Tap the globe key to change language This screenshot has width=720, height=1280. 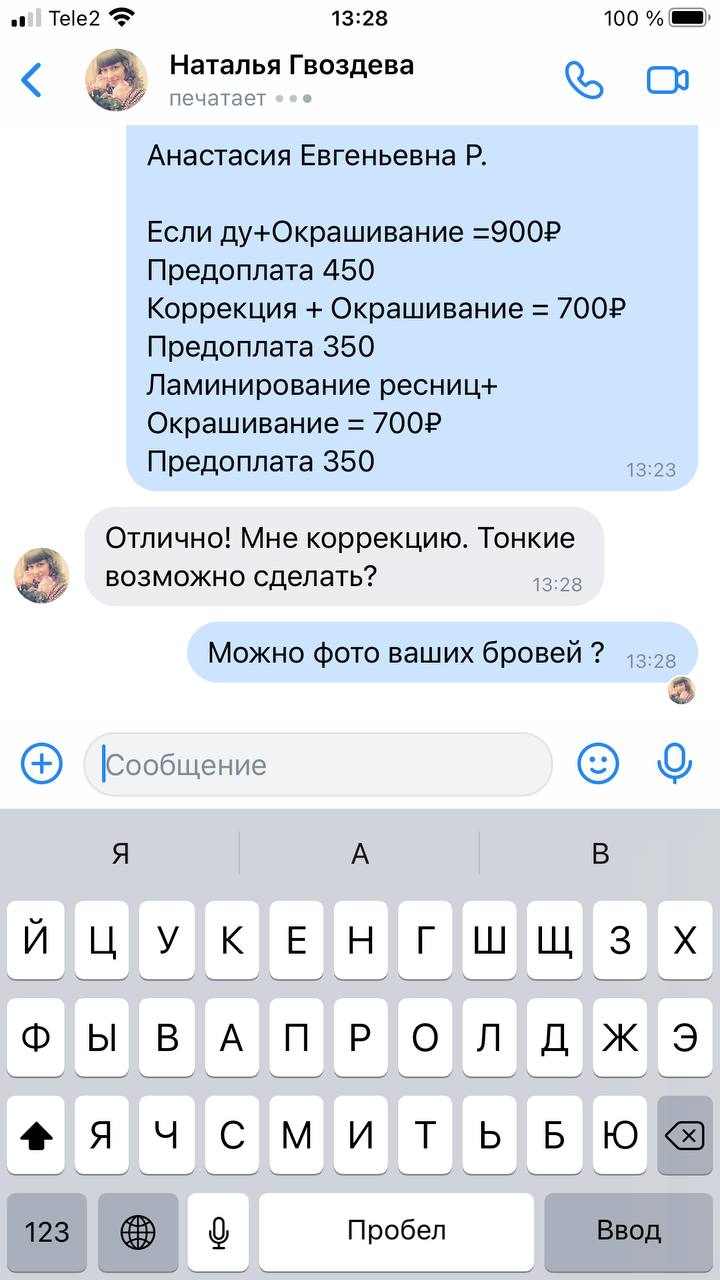[x=138, y=1231]
